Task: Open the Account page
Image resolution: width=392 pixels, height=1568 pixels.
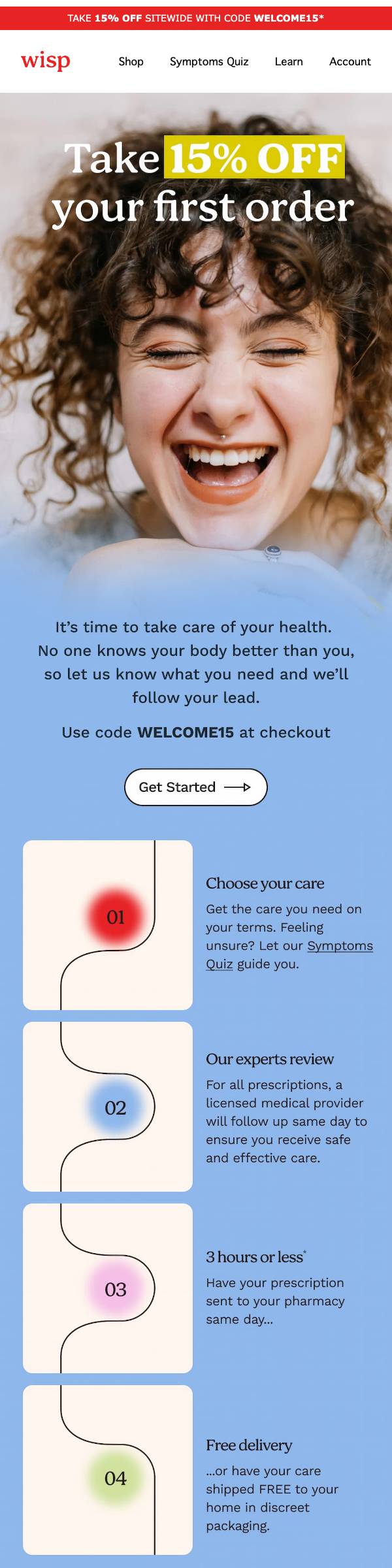Action: click(x=350, y=61)
